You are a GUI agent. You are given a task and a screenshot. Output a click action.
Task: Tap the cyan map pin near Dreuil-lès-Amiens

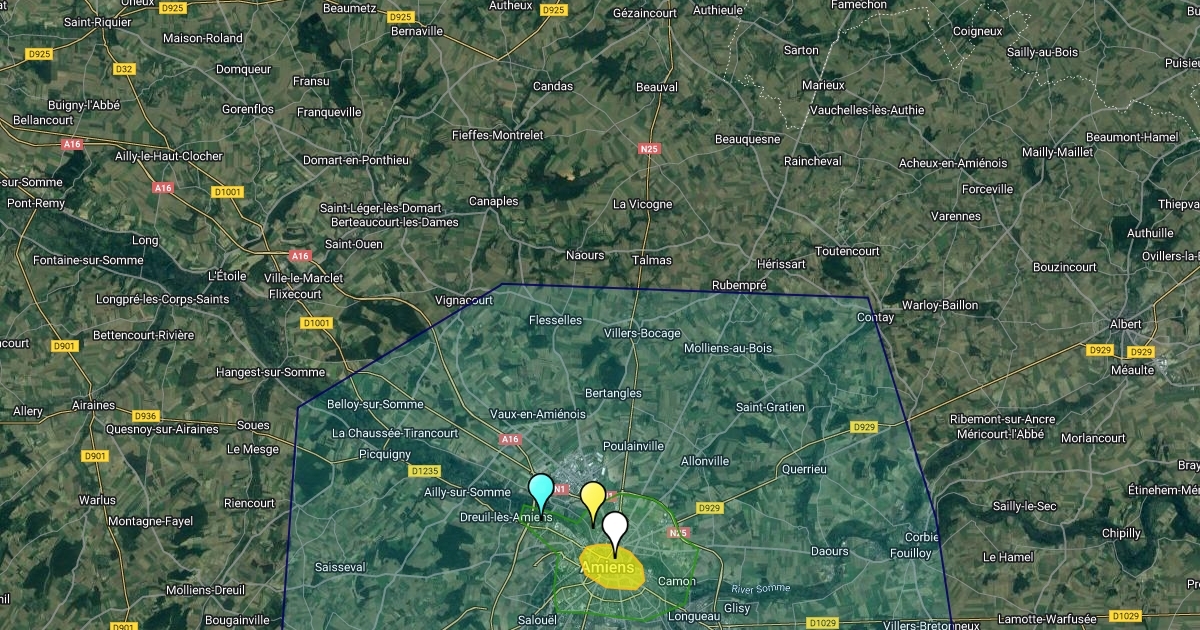[541, 492]
